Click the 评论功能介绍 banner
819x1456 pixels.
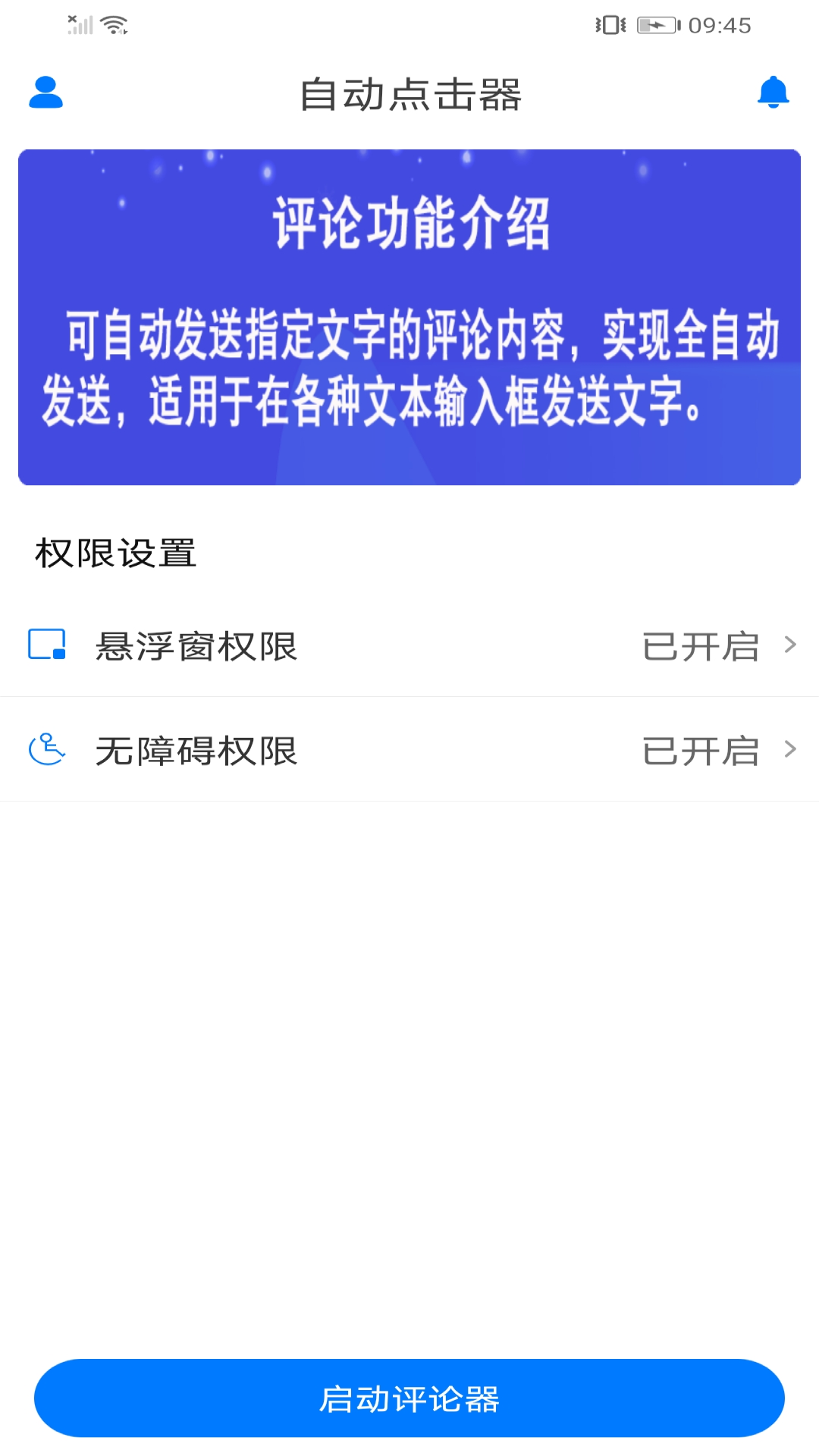pyautogui.click(x=409, y=316)
